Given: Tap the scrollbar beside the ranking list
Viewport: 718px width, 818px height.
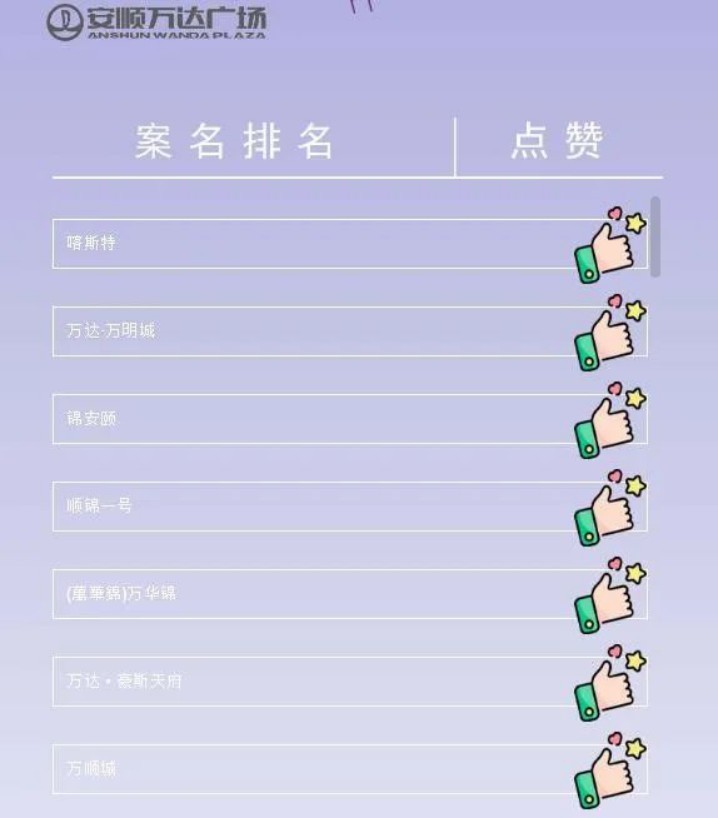Looking at the screenshot, I should (655, 236).
